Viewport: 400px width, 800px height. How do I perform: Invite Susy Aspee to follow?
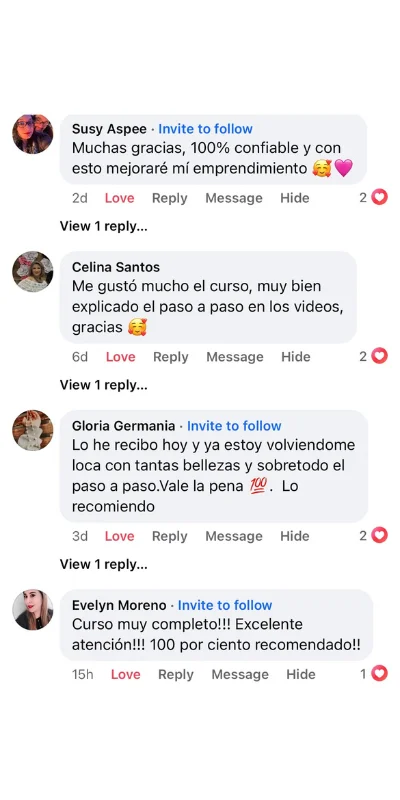coord(205,129)
